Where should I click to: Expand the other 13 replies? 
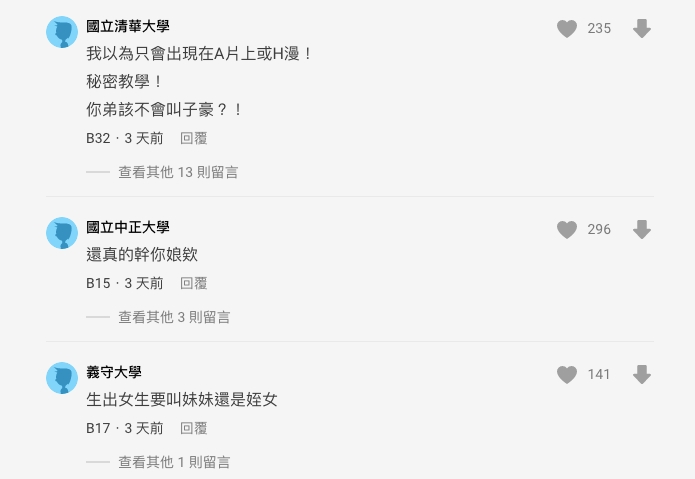(x=178, y=172)
